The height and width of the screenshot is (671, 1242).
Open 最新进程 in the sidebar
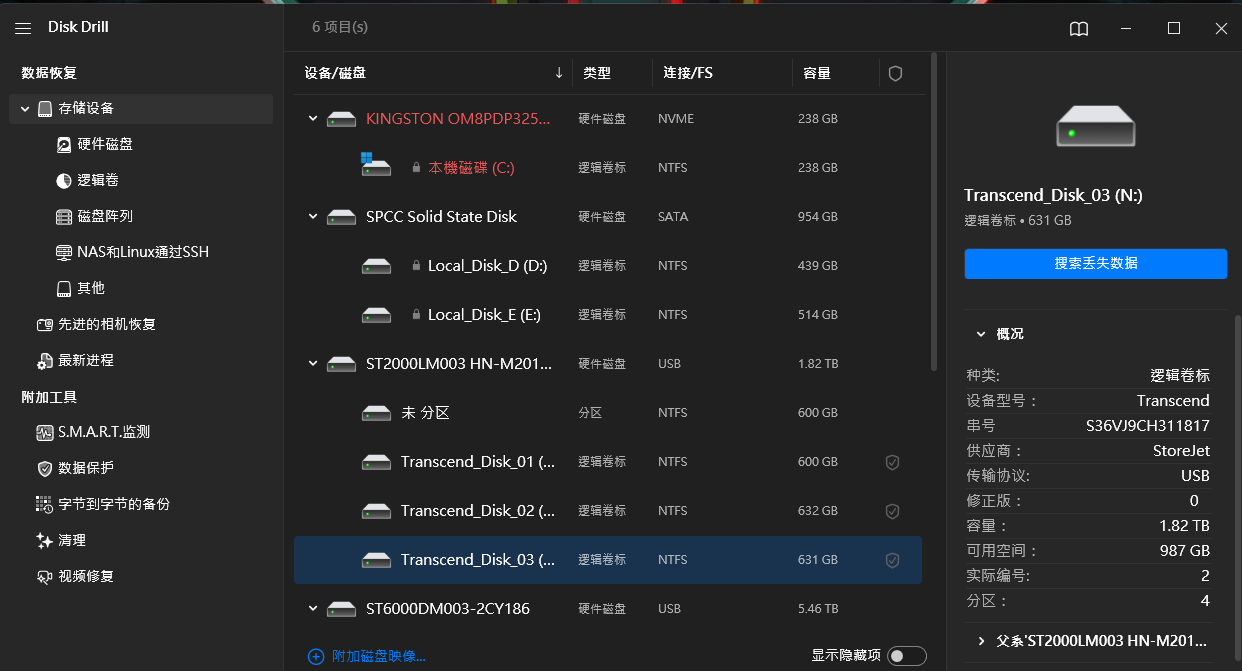(x=86, y=360)
